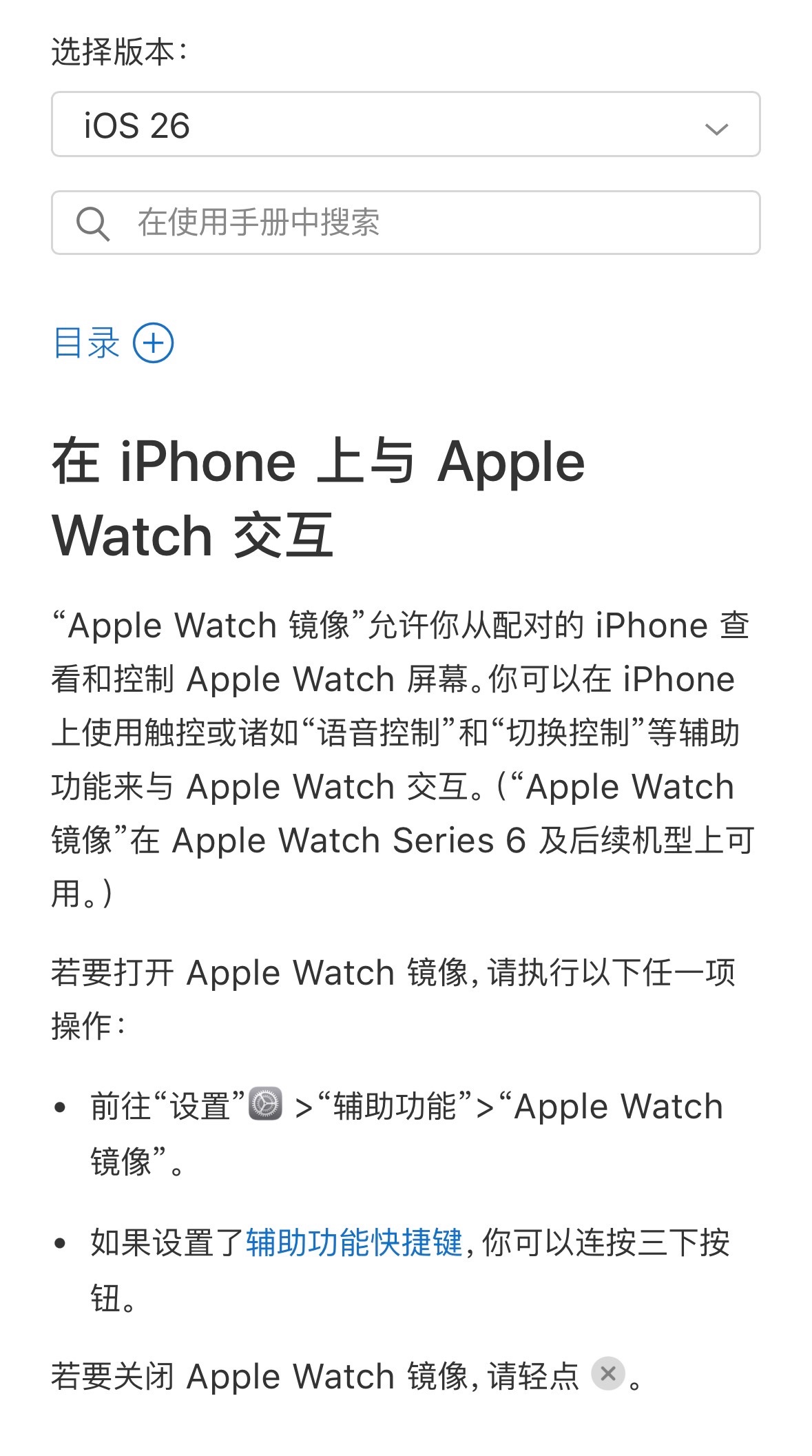Screen dimensions: 812x1456
Task: Expand the 目录 table of contents
Action: (x=114, y=343)
